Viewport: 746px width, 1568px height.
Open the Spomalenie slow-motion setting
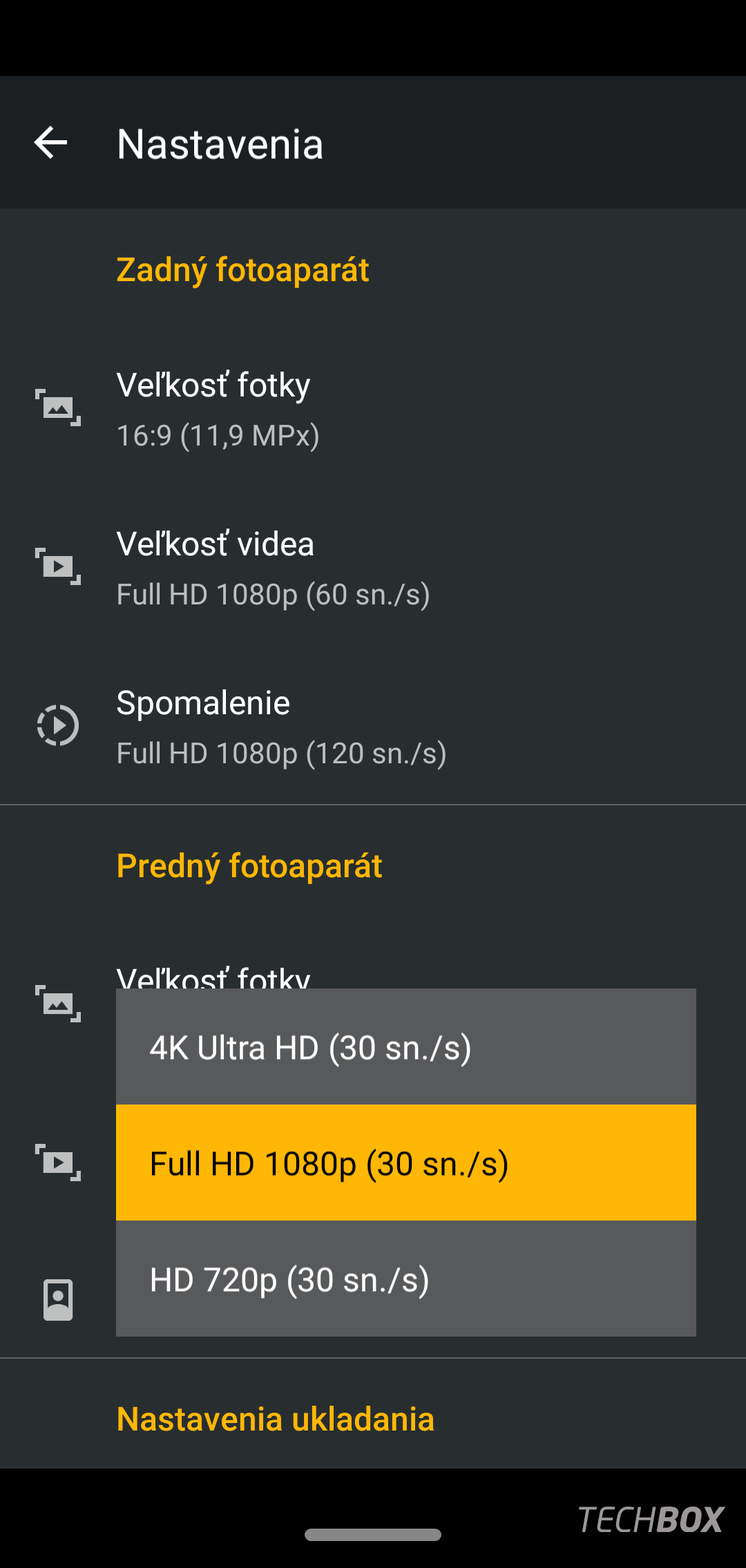coord(373,727)
